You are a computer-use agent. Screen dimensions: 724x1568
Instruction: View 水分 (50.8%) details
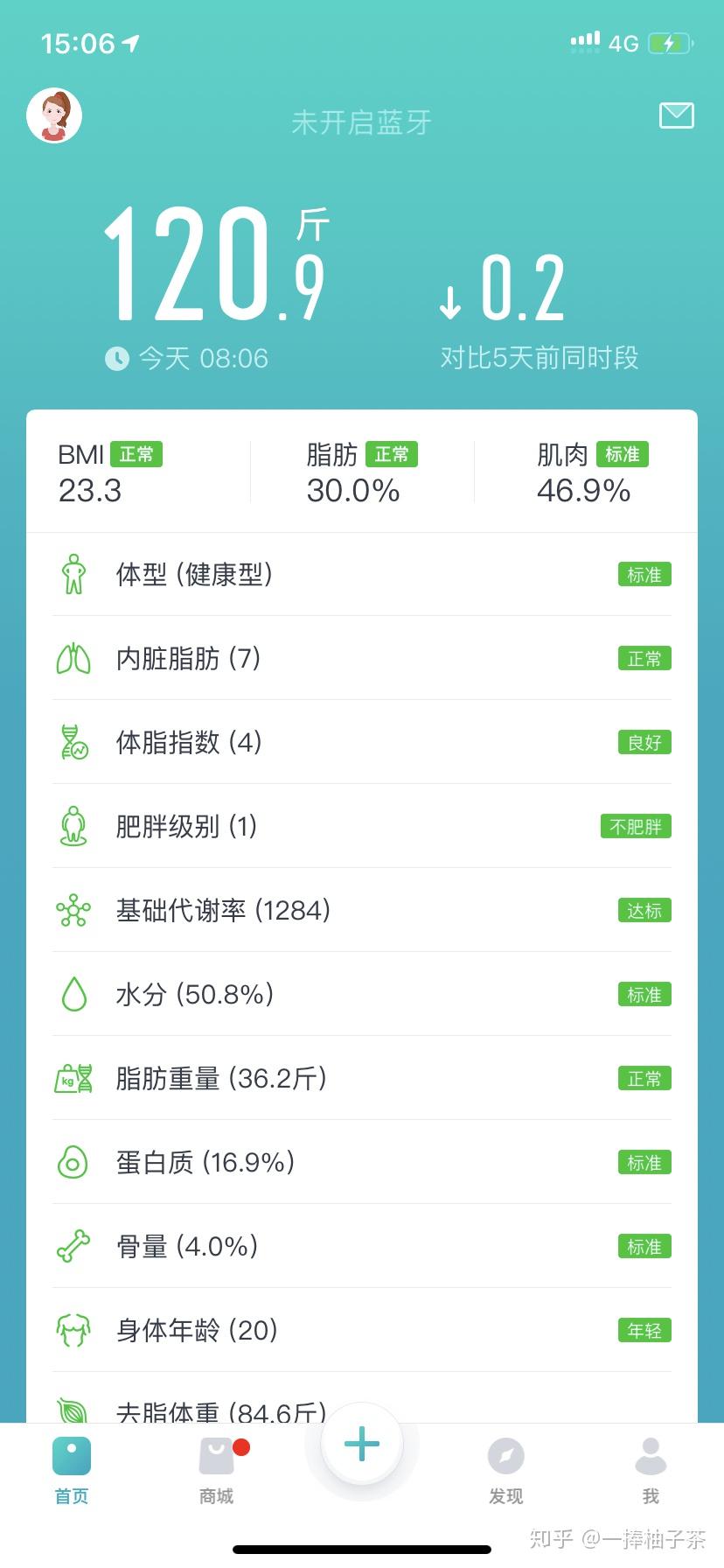click(x=362, y=994)
